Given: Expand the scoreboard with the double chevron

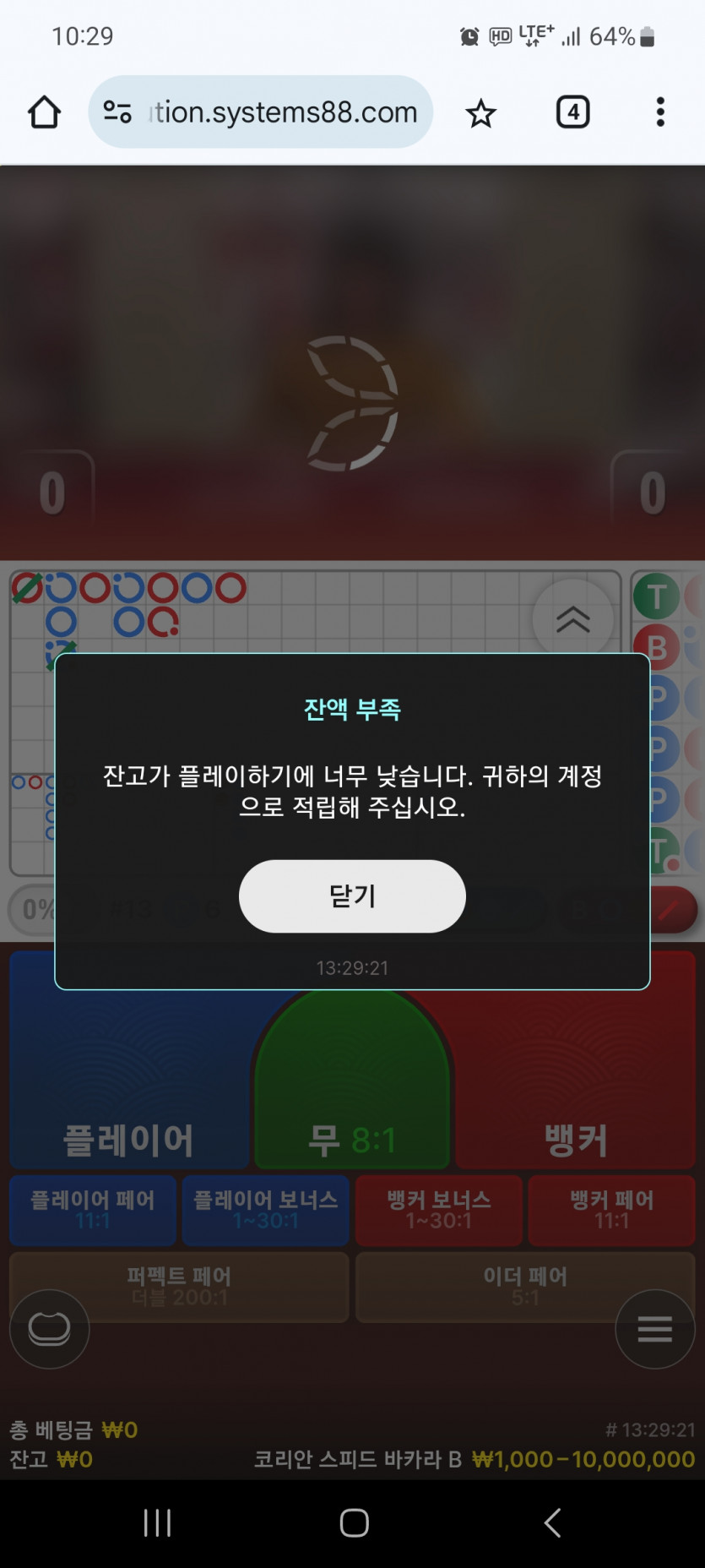Looking at the screenshot, I should point(572,619).
